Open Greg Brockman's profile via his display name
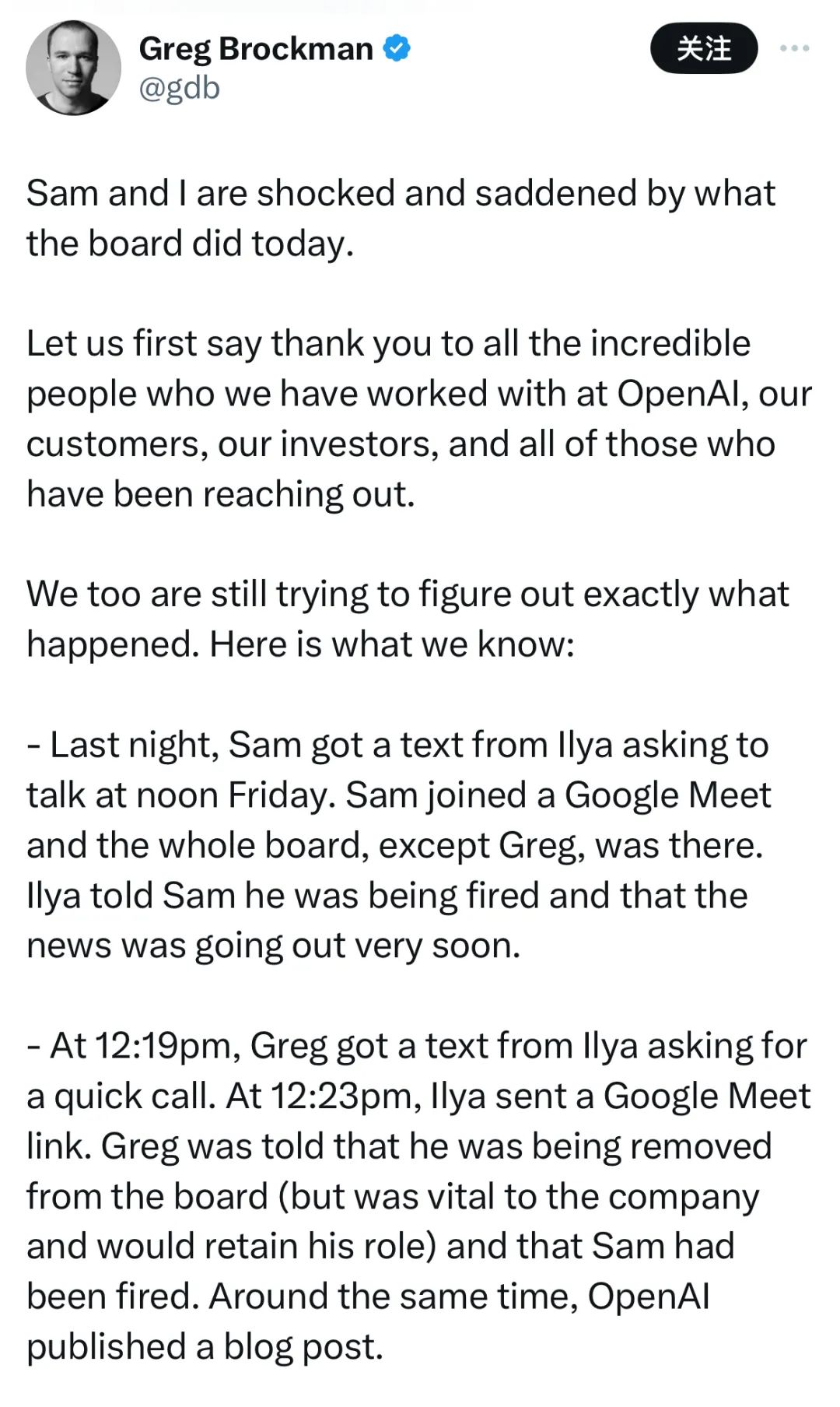The width and height of the screenshot is (840, 1407). pyautogui.click(x=257, y=48)
